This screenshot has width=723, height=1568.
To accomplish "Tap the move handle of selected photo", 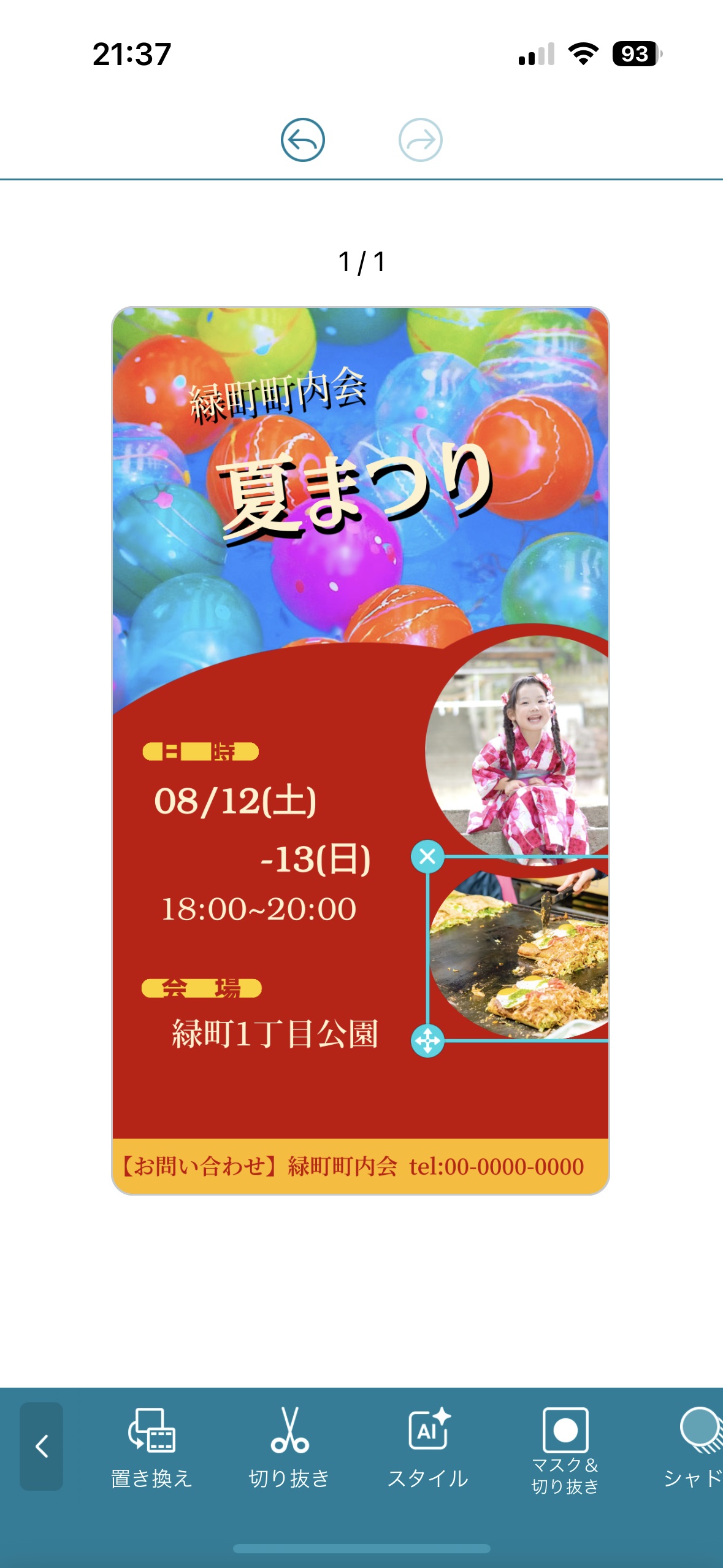I will [427, 1040].
